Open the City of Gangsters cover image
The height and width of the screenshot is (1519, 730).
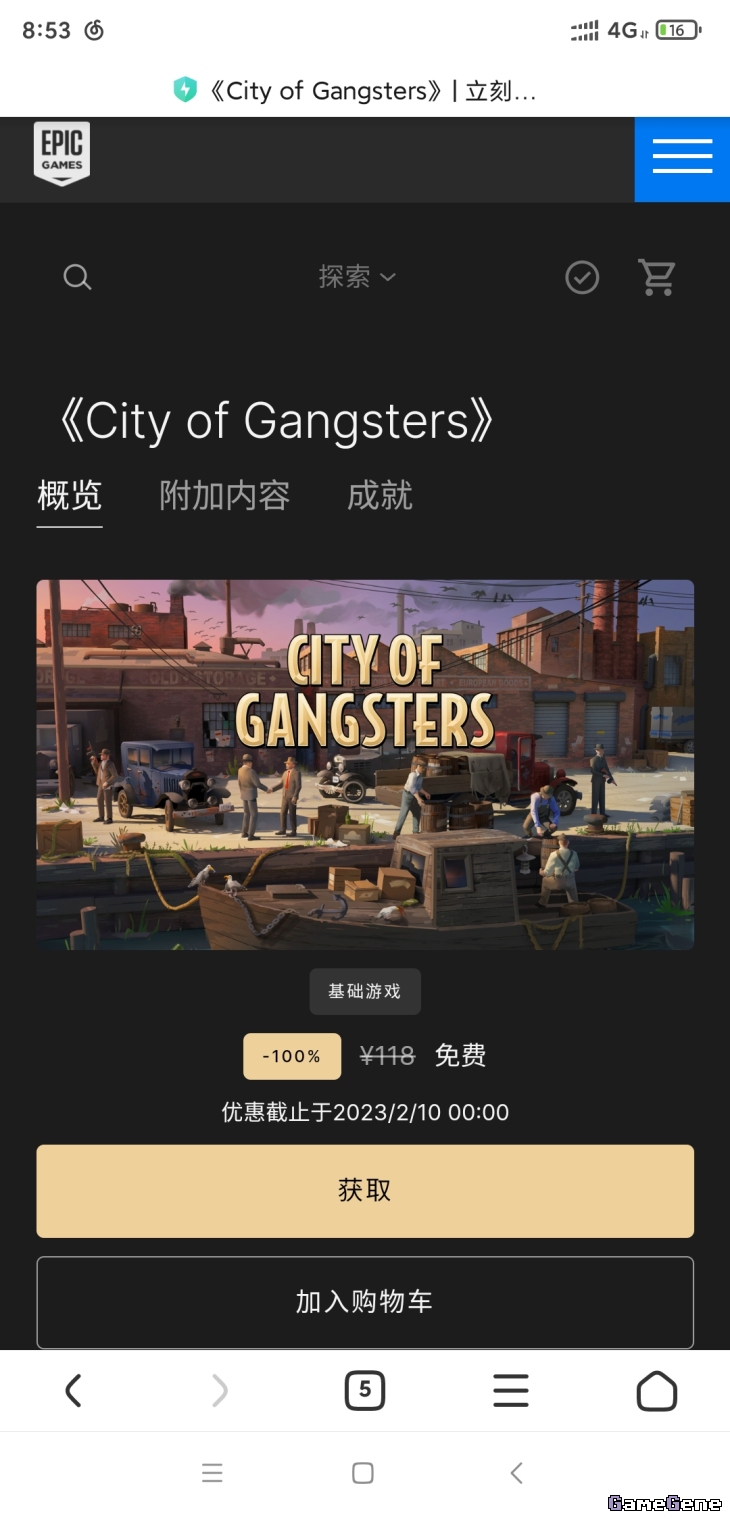[x=365, y=764]
